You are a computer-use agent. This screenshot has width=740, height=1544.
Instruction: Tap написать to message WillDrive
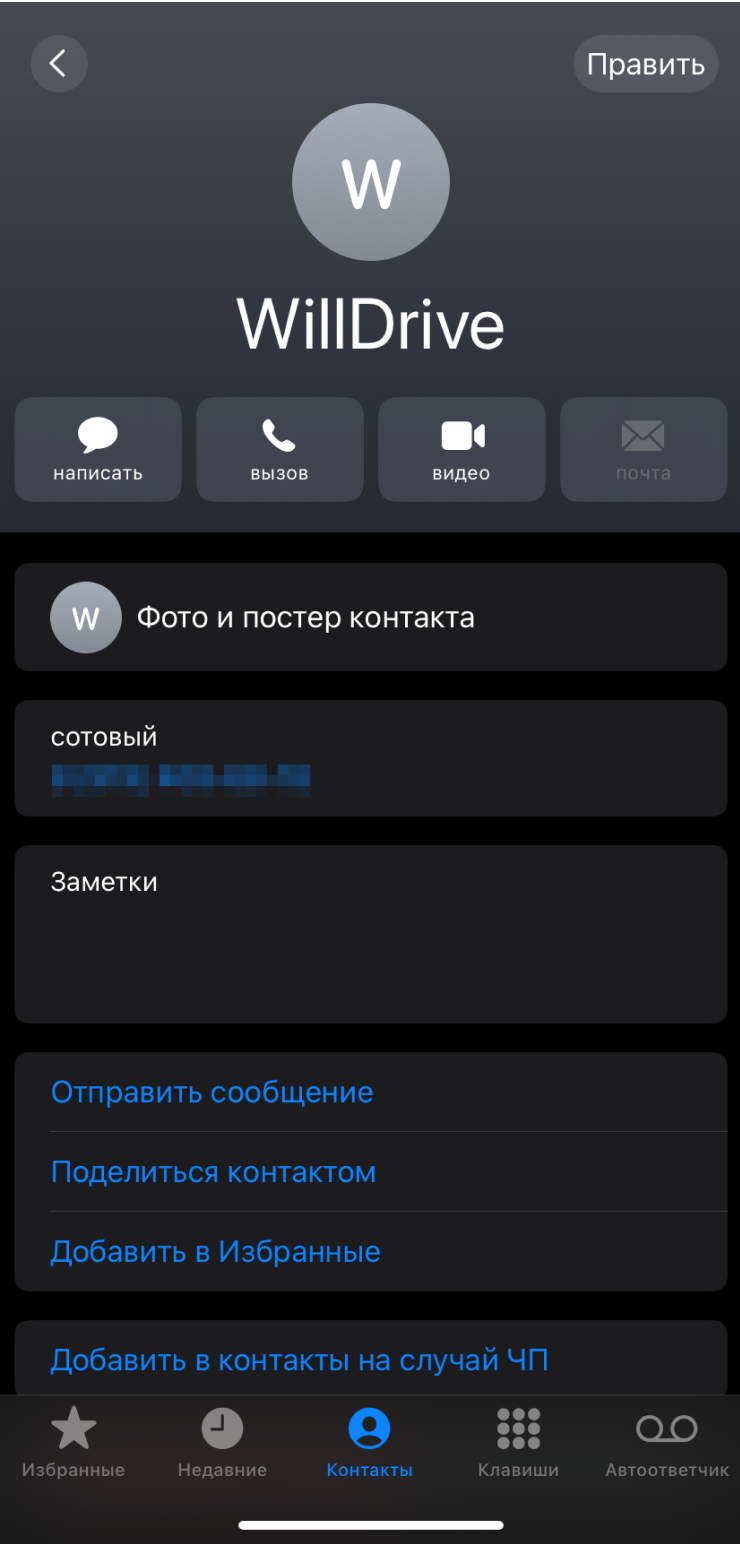click(x=98, y=449)
